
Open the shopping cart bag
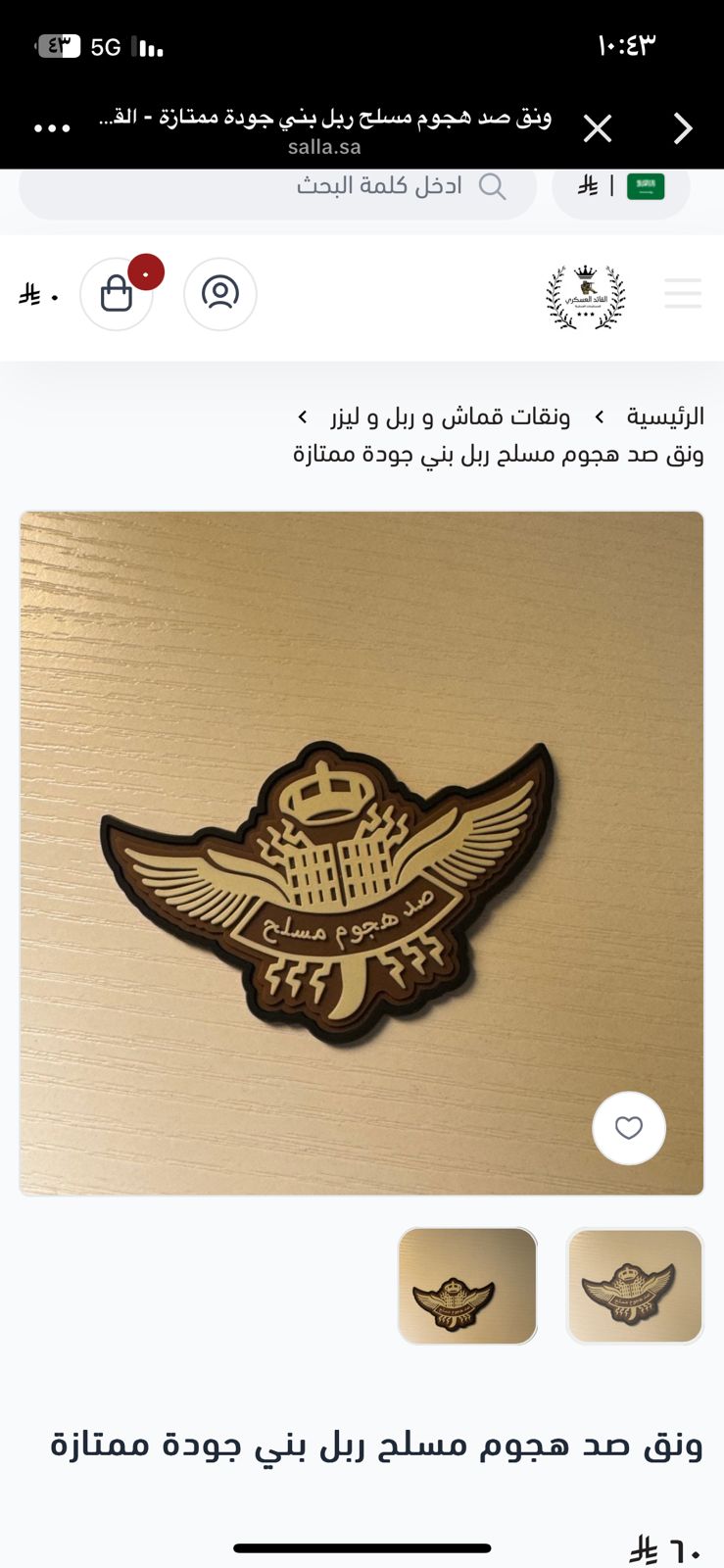pos(117,294)
